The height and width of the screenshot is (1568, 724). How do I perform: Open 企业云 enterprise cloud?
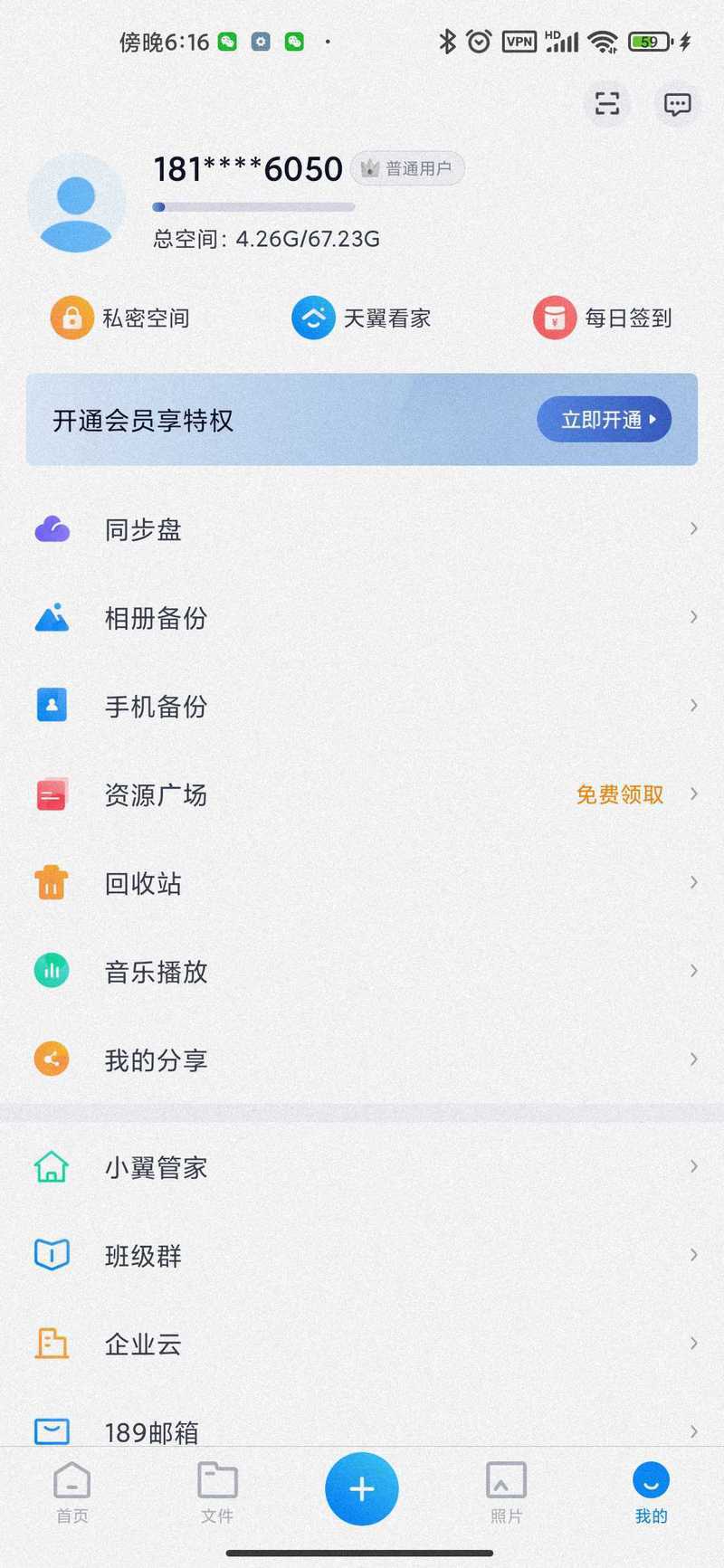[362, 1344]
